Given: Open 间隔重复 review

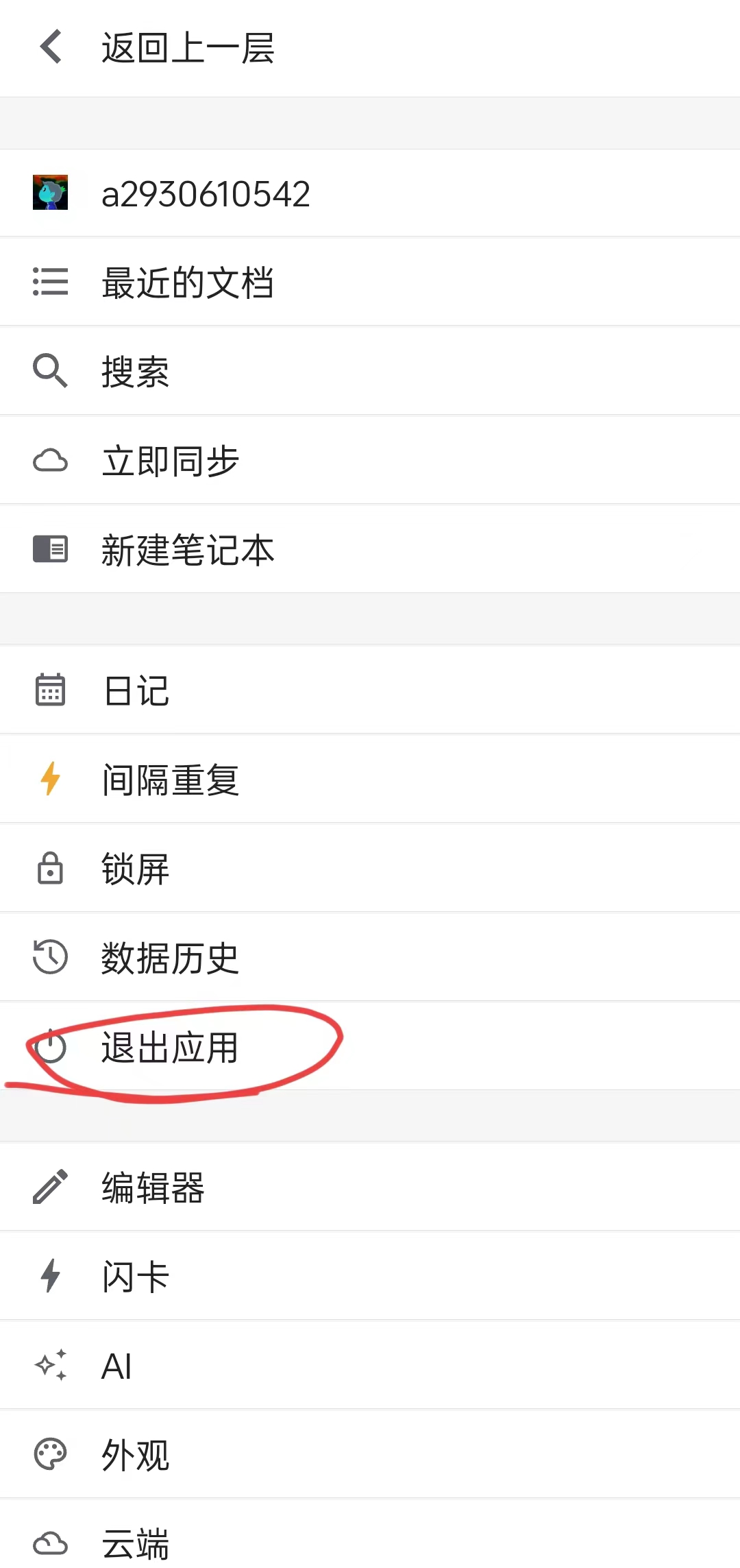Looking at the screenshot, I should pyautogui.click(x=170, y=779).
